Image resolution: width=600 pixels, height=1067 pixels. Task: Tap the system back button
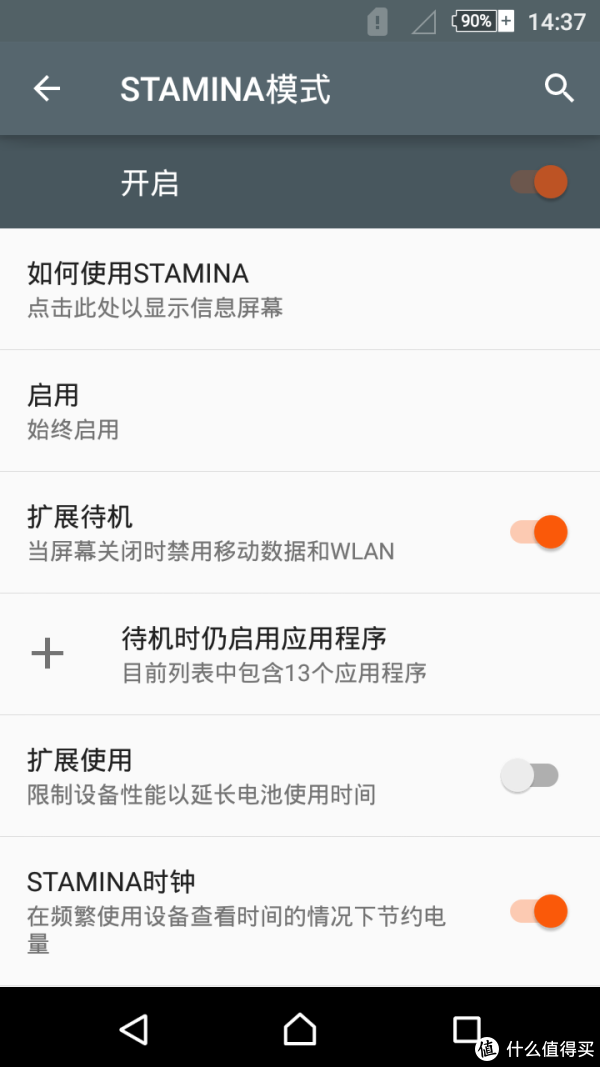click(134, 1029)
